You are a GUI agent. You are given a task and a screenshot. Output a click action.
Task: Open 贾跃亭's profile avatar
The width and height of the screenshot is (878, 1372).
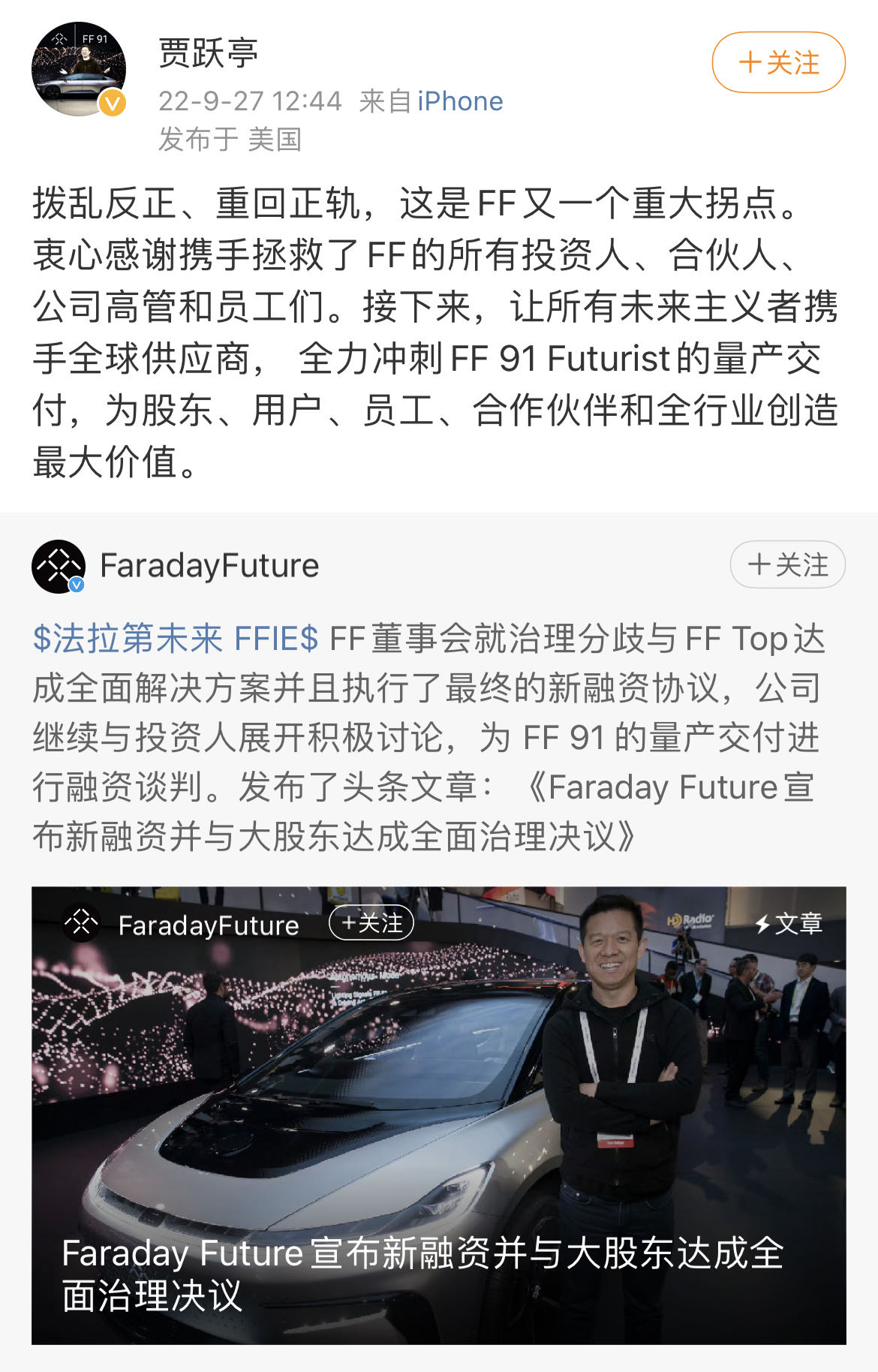(78, 69)
